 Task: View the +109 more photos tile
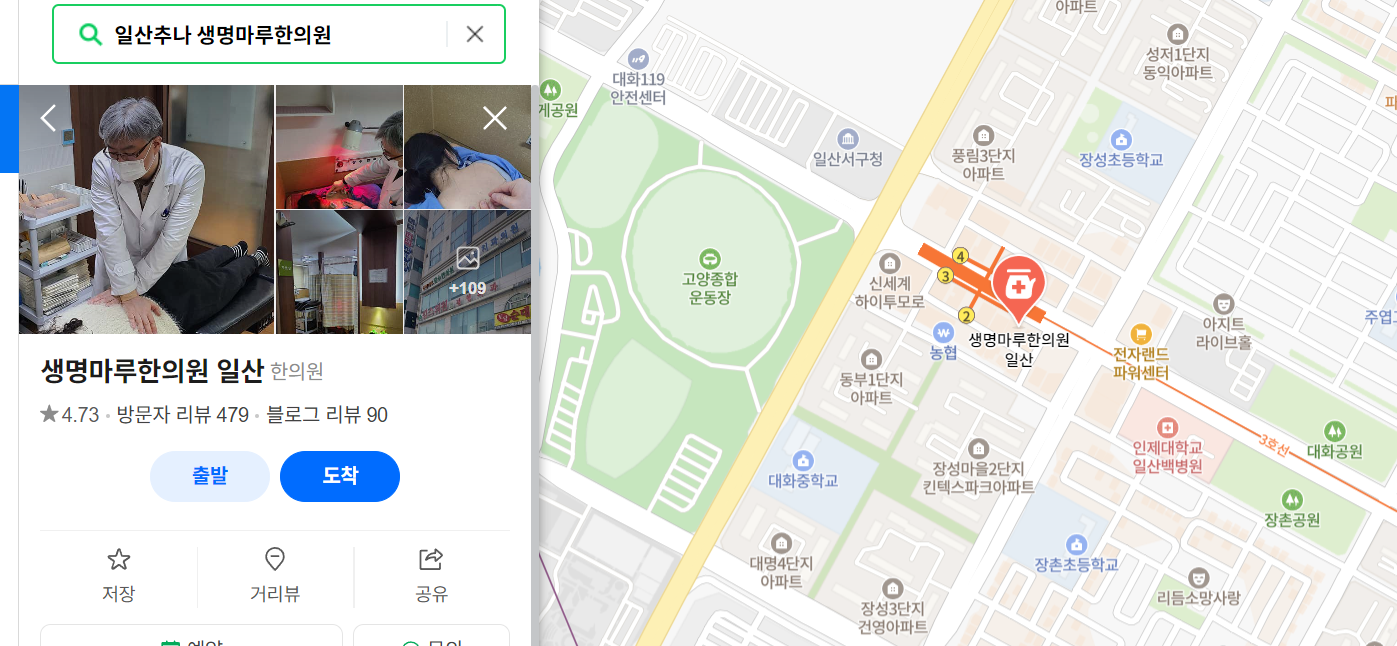click(467, 272)
